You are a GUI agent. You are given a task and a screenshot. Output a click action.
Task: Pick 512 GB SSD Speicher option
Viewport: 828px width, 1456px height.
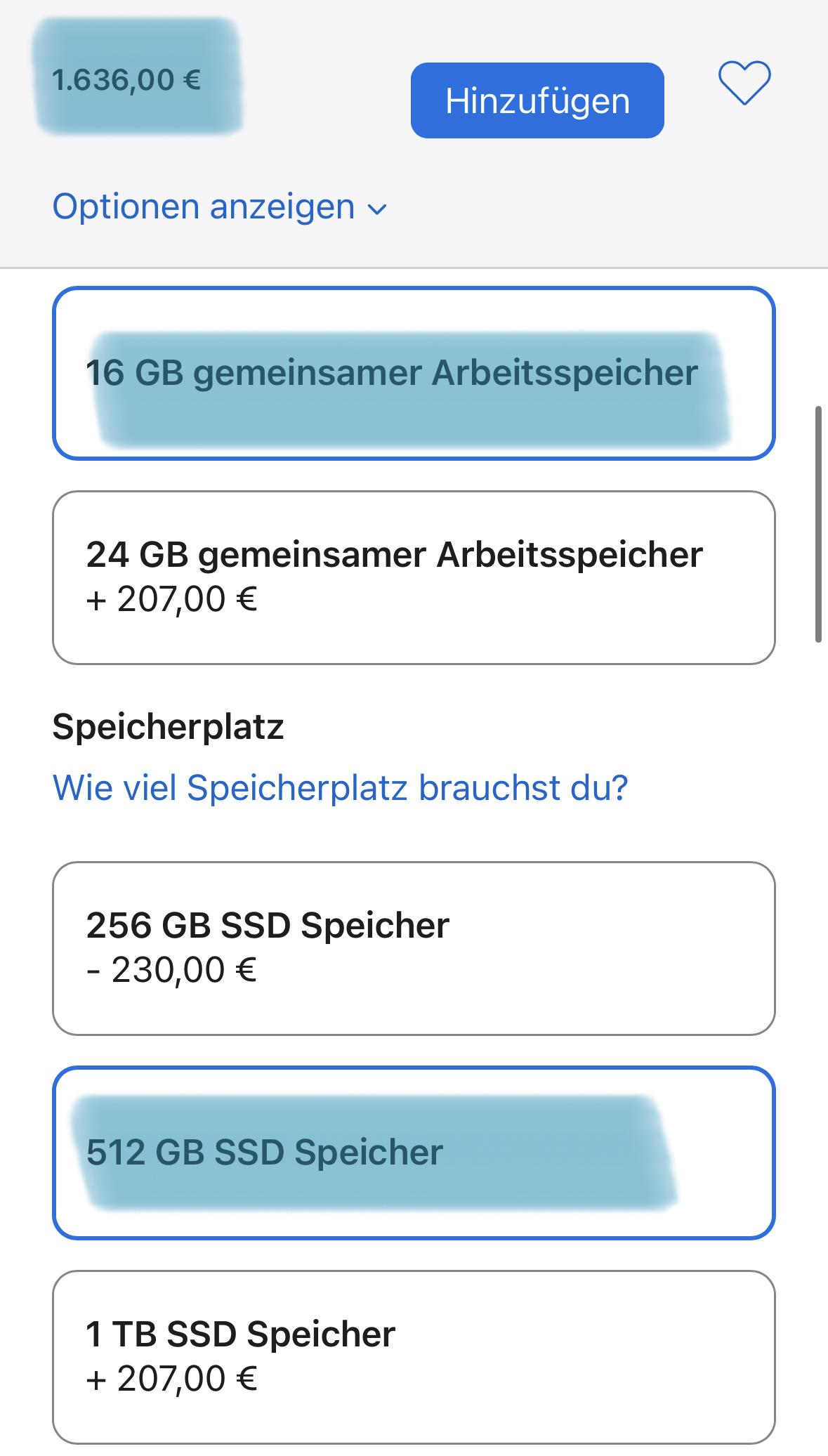(414, 1153)
